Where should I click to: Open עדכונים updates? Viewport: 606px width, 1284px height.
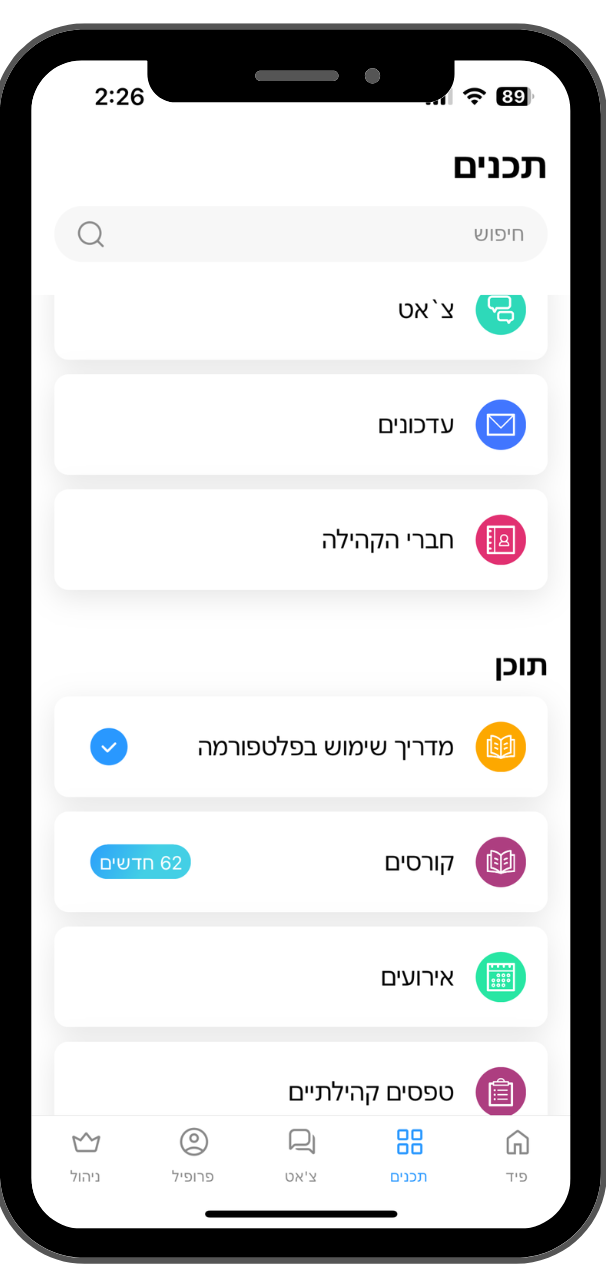(300, 424)
